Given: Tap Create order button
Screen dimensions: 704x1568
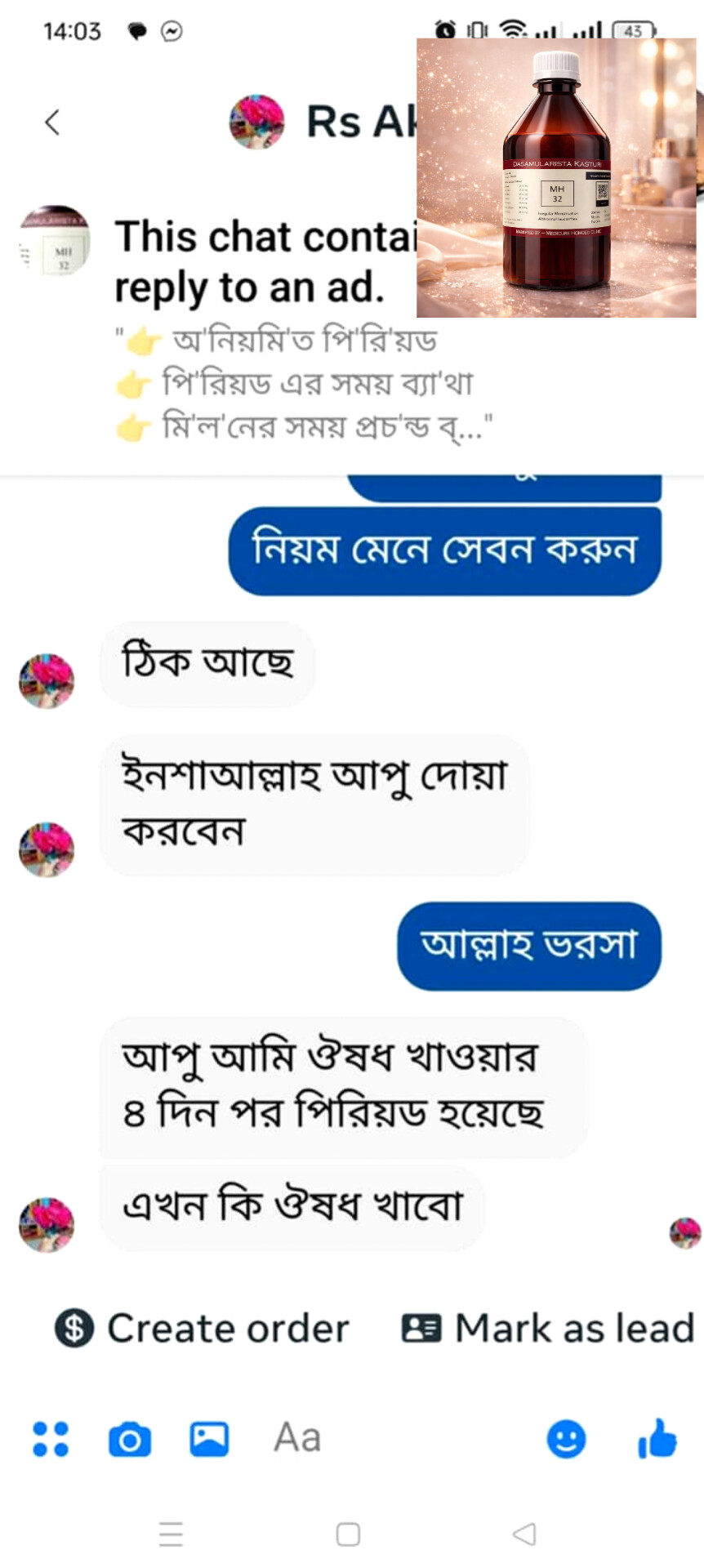Looking at the screenshot, I should [x=202, y=1328].
